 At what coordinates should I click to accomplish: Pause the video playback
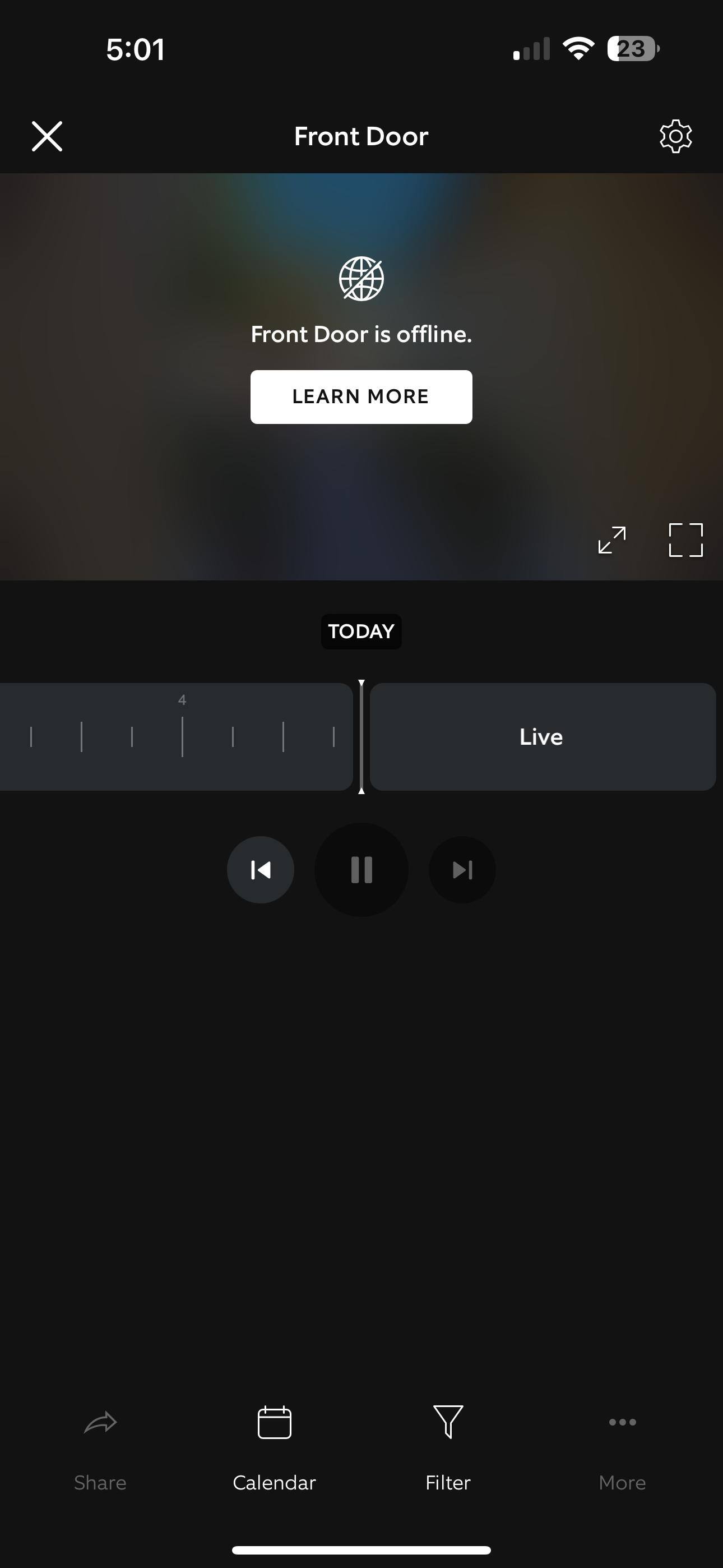[361, 870]
